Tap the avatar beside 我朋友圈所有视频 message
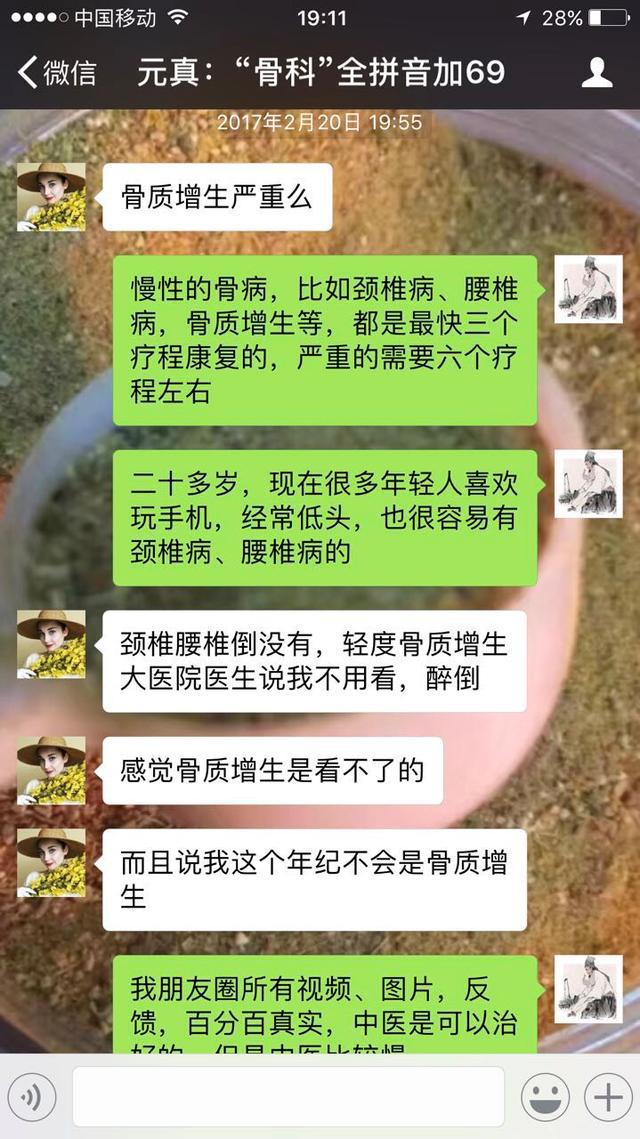 (588, 989)
